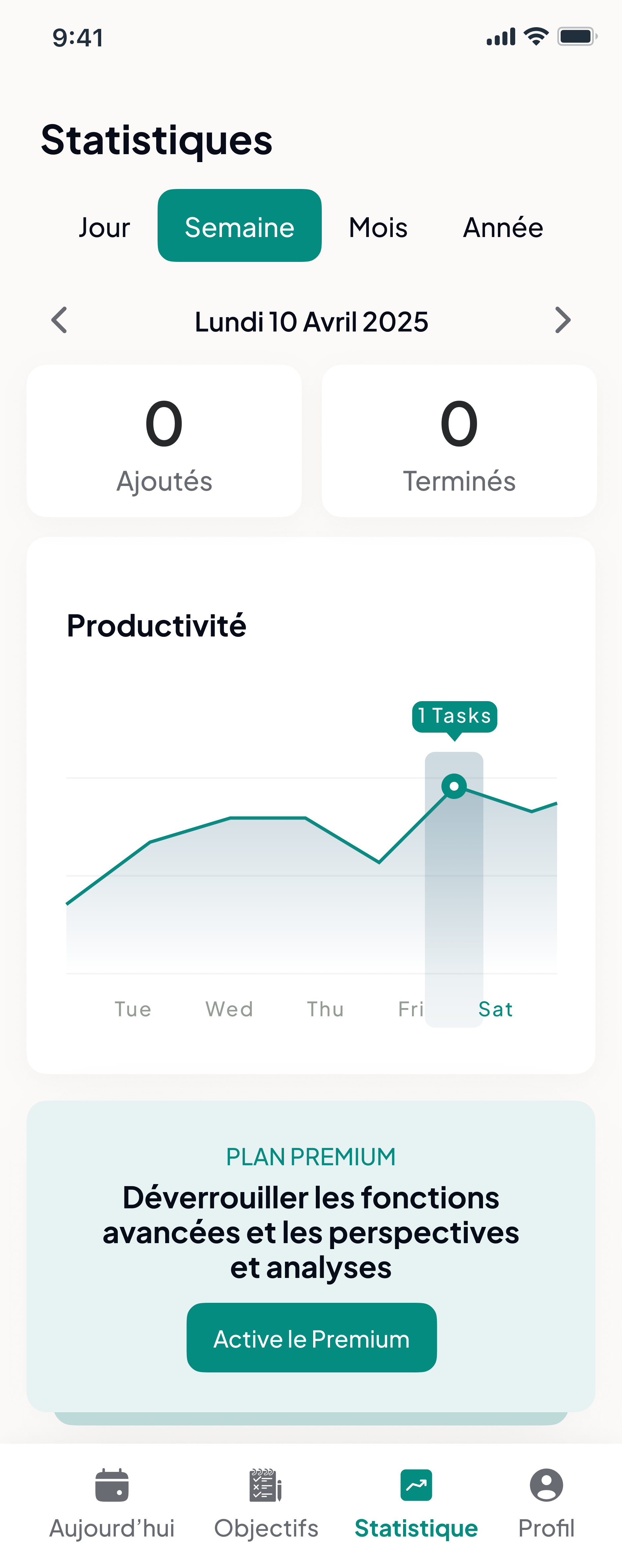Switch to the Mois period tab
This screenshot has height=1568, width=622.
coord(378,227)
